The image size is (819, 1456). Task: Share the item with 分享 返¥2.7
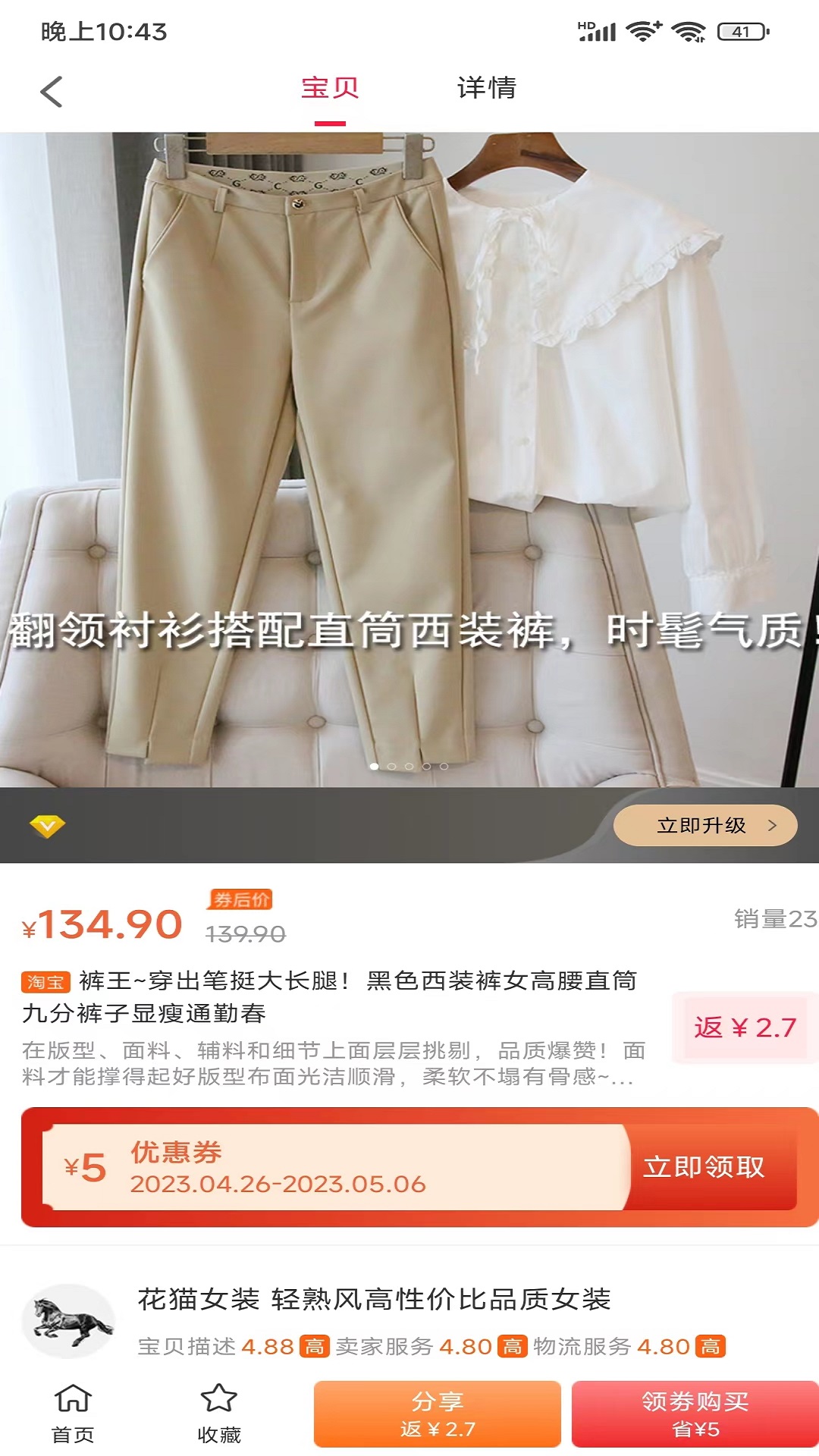click(x=438, y=1414)
